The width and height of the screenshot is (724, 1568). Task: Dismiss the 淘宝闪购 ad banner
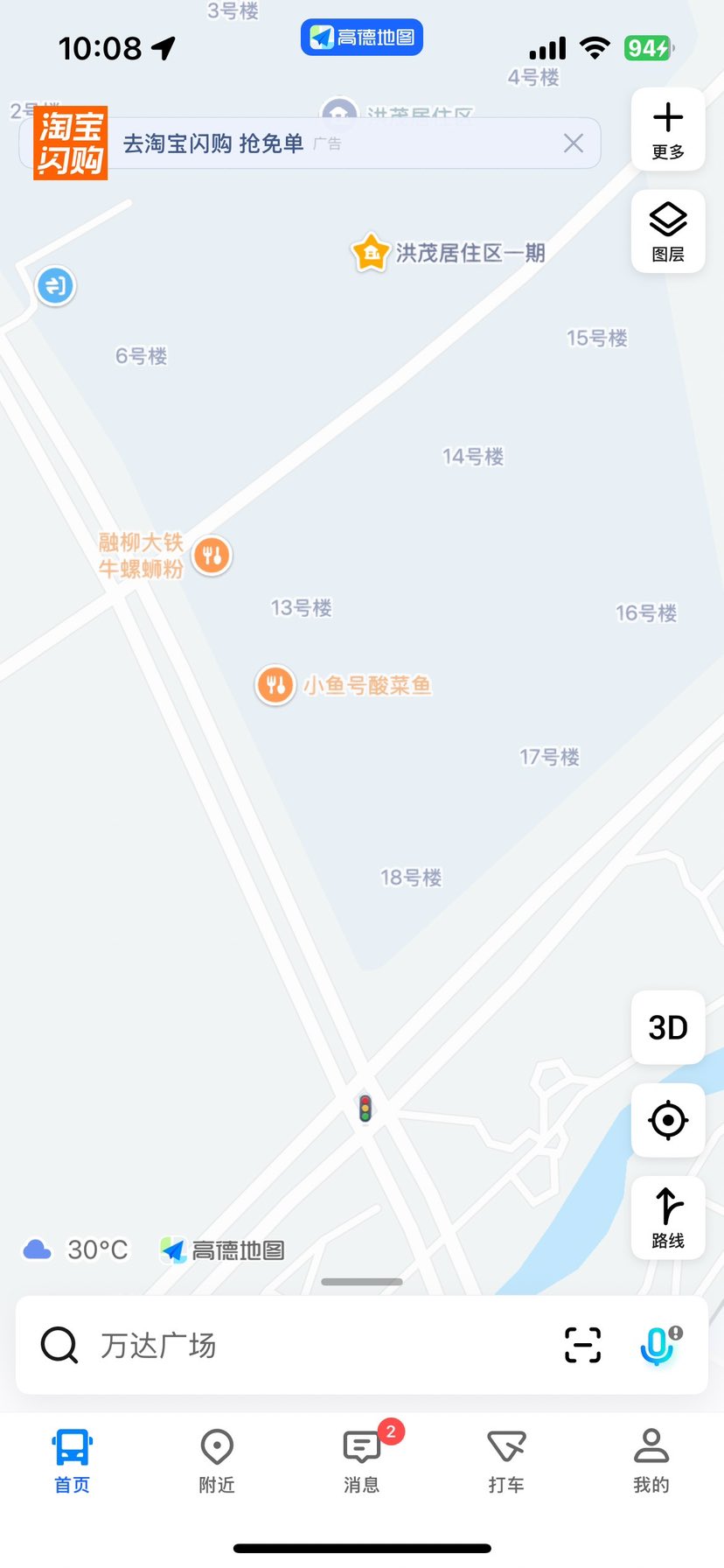pos(574,143)
